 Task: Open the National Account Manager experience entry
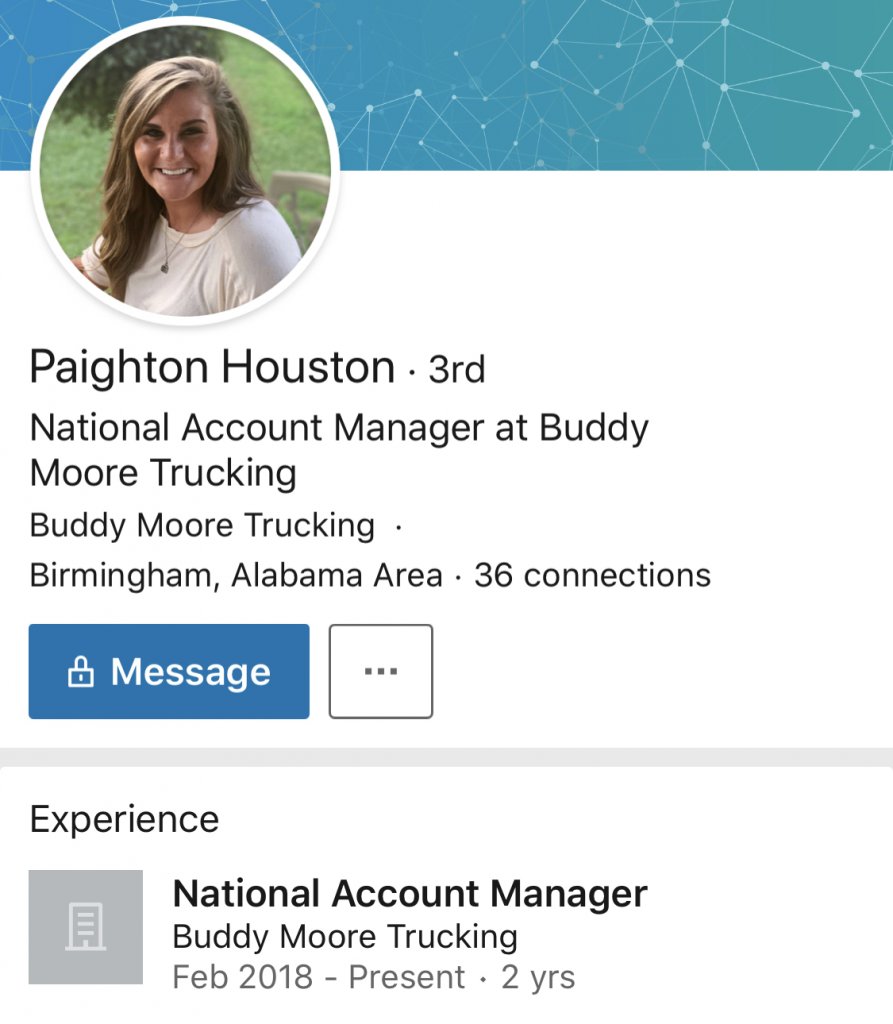409,893
